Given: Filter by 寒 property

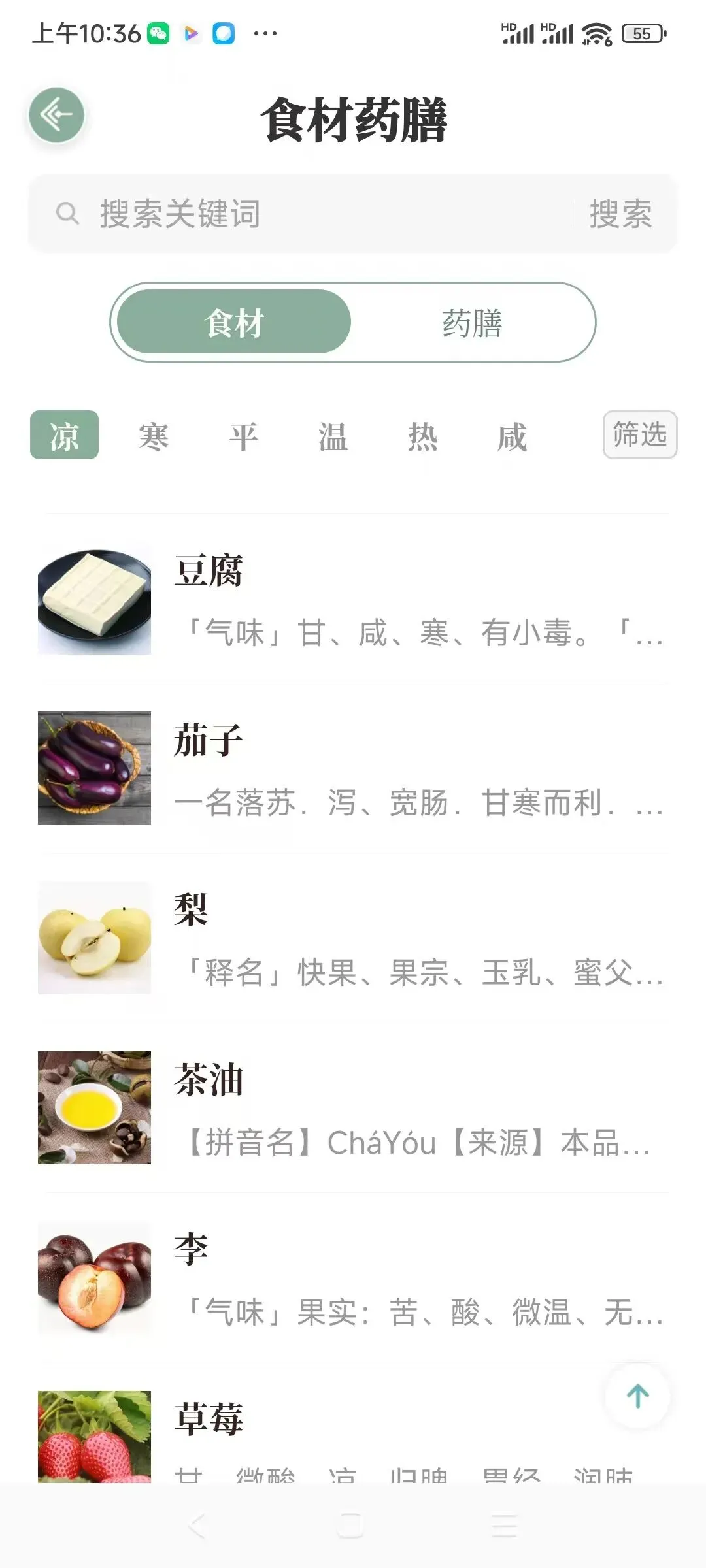Looking at the screenshot, I should click(x=154, y=436).
